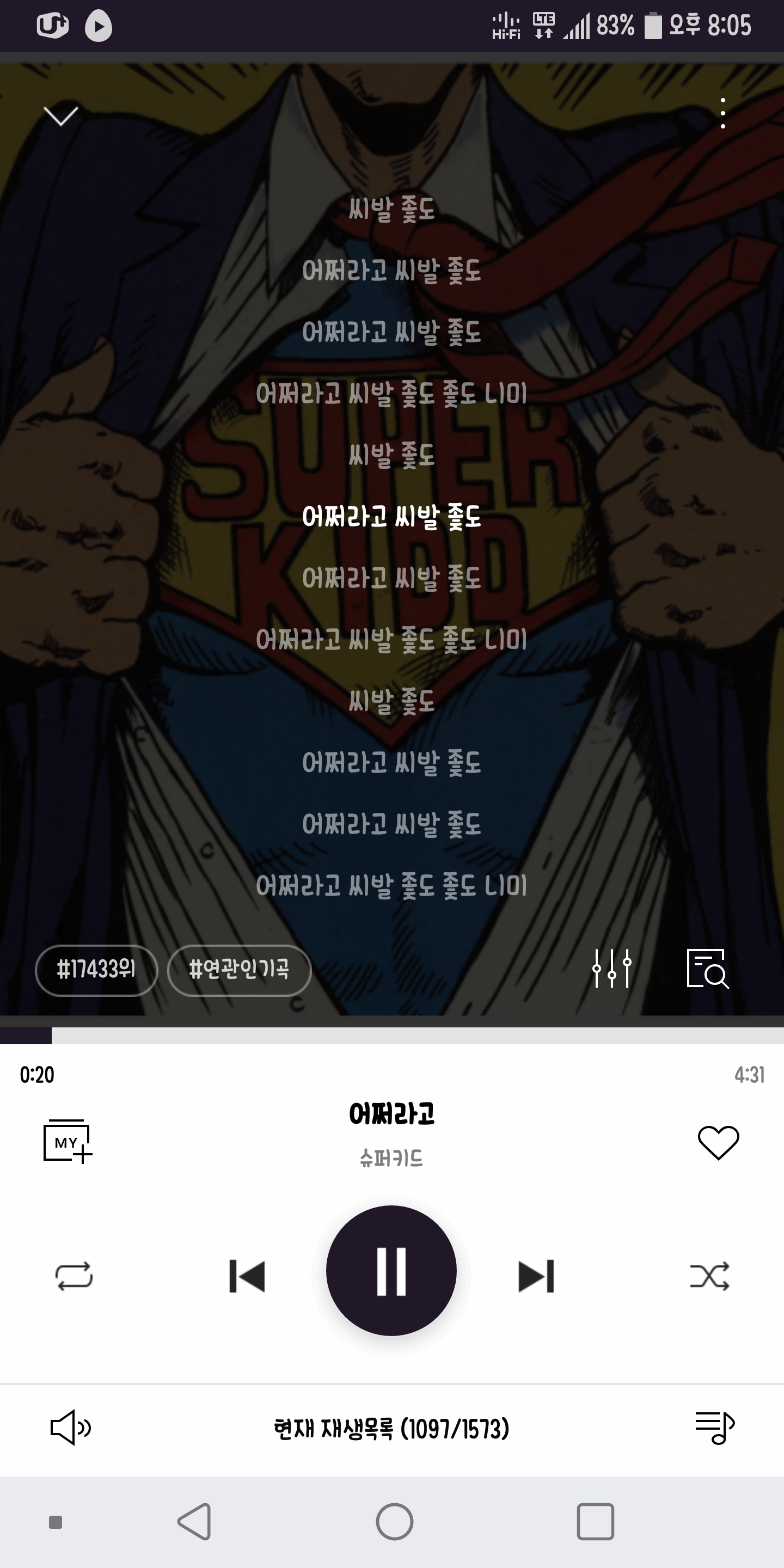Pause the current song
This screenshot has width=784, height=1568.
[391, 1271]
